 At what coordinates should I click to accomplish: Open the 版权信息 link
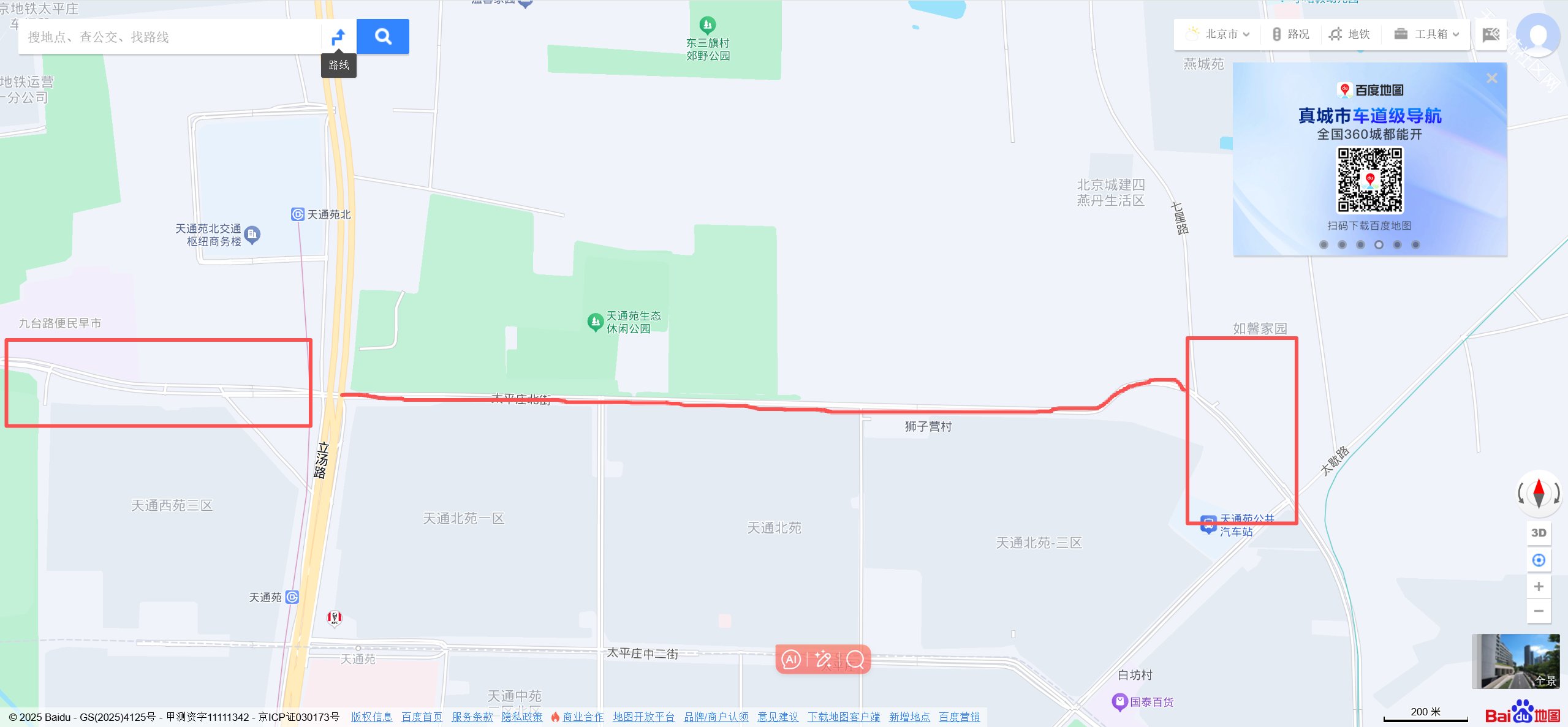(371, 717)
